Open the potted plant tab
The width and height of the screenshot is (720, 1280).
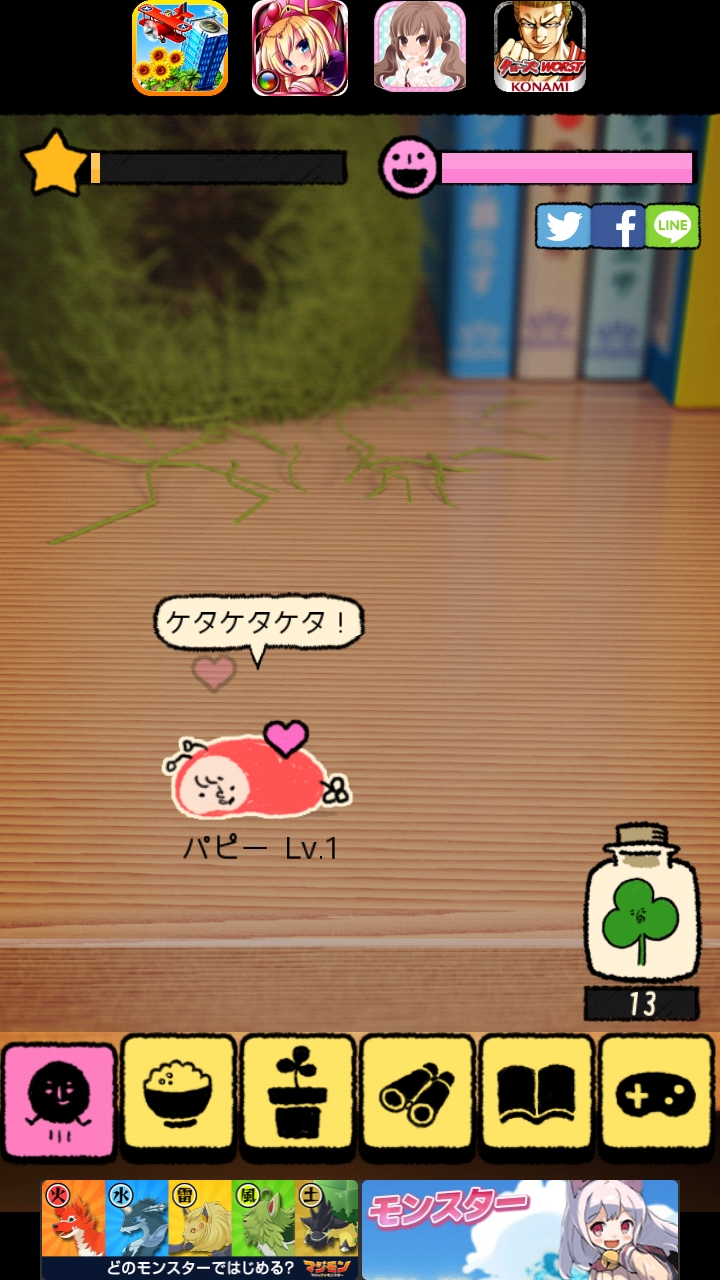[299, 1096]
